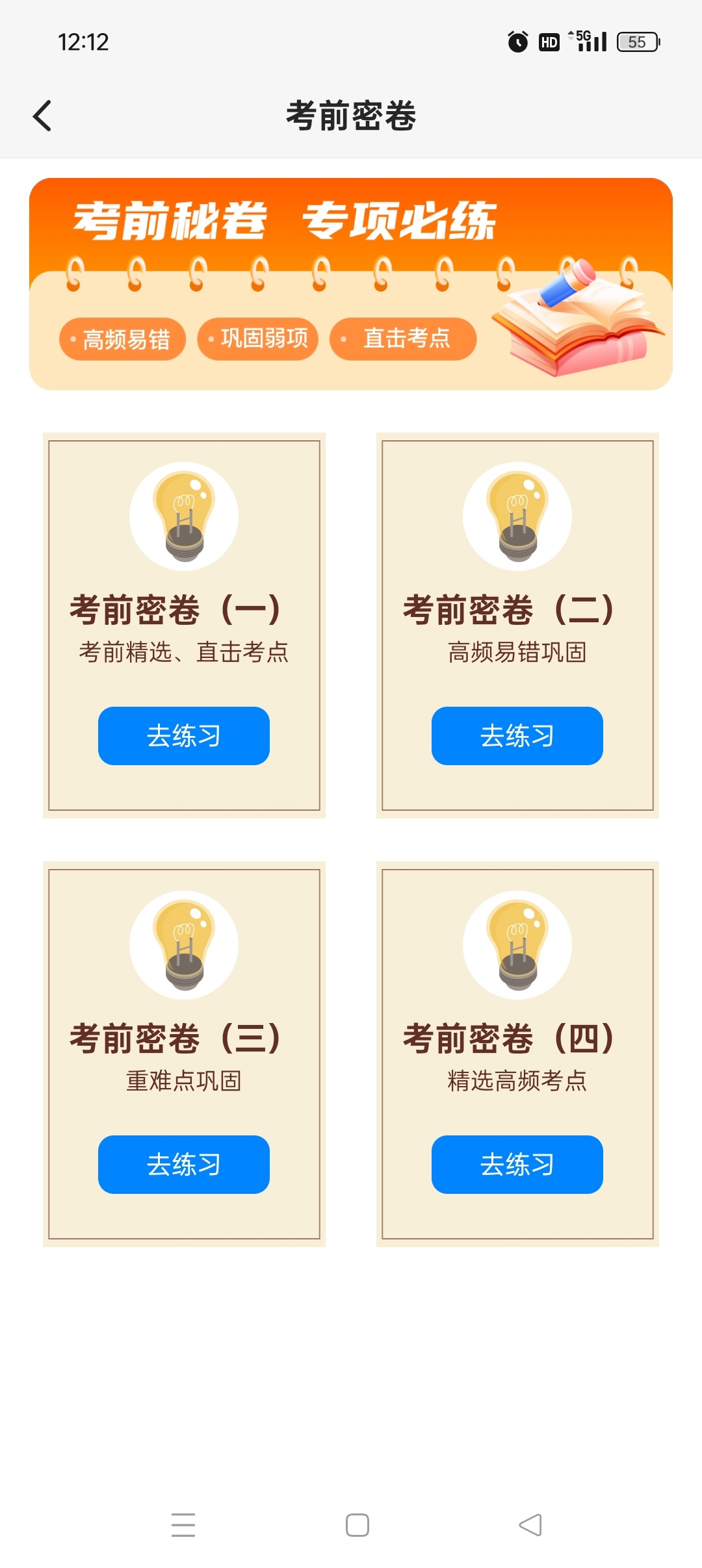Show recent apps from navigation bar
The image size is (702, 1568).
183,1524
